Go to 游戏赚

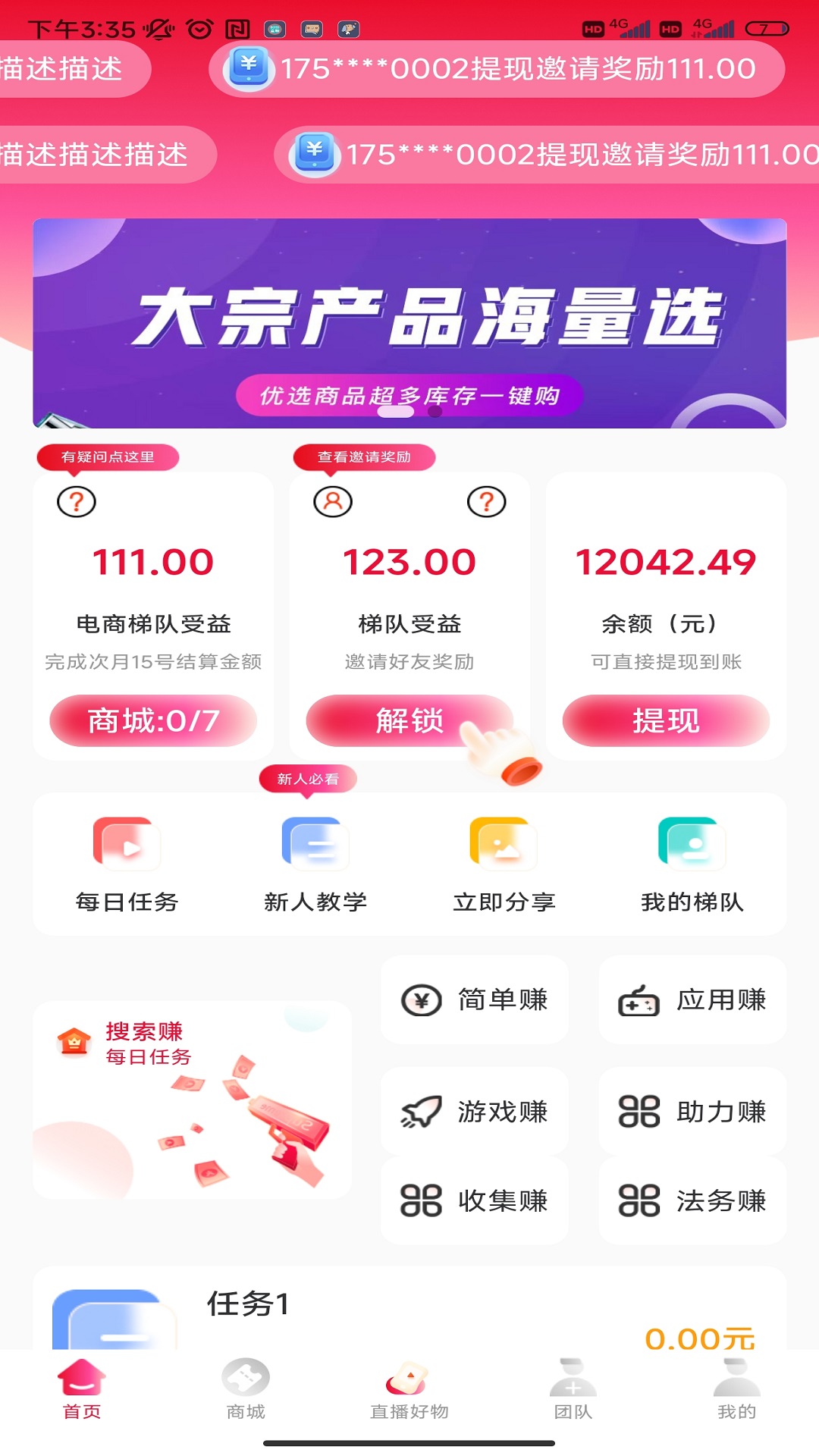click(x=475, y=1112)
